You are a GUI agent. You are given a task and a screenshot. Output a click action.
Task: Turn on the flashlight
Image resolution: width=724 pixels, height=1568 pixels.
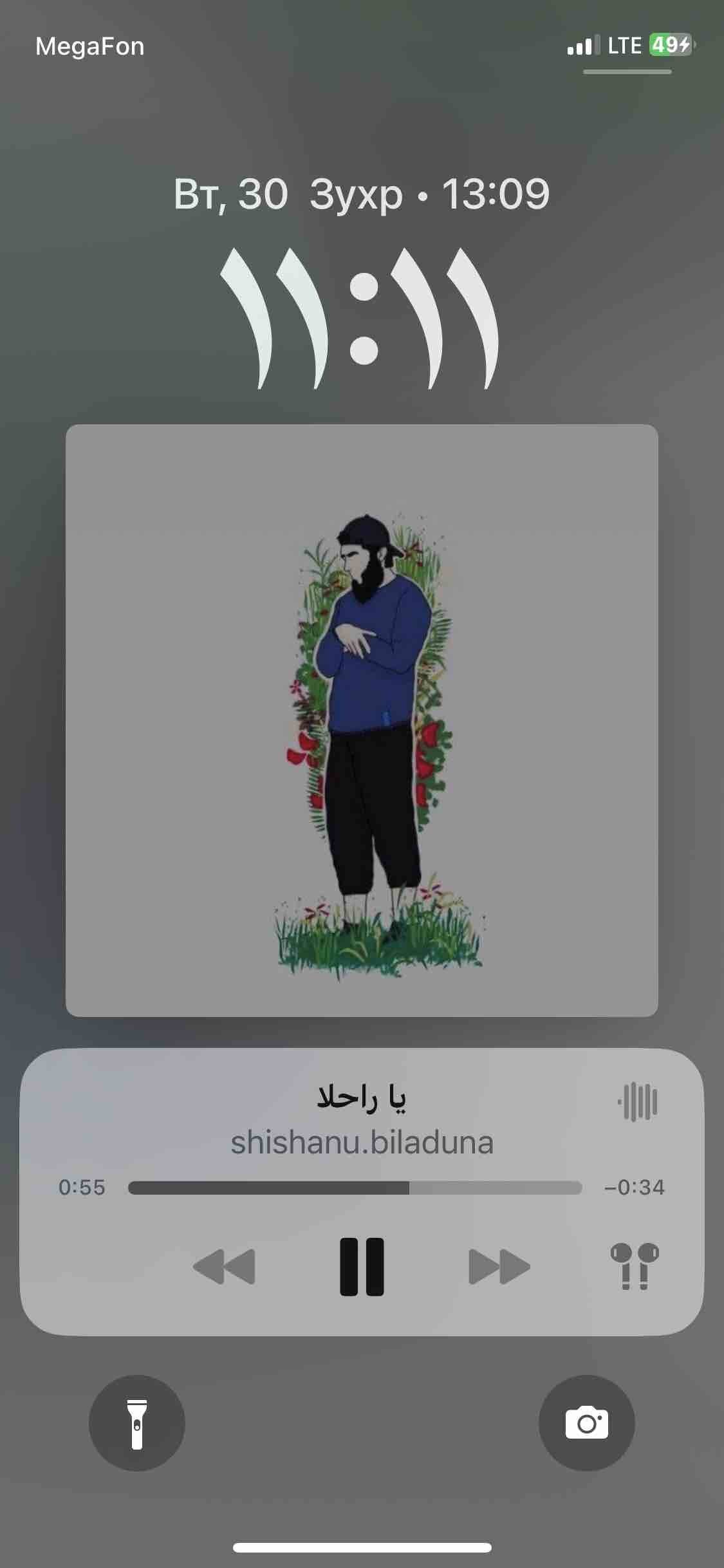(x=136, y=1423)
